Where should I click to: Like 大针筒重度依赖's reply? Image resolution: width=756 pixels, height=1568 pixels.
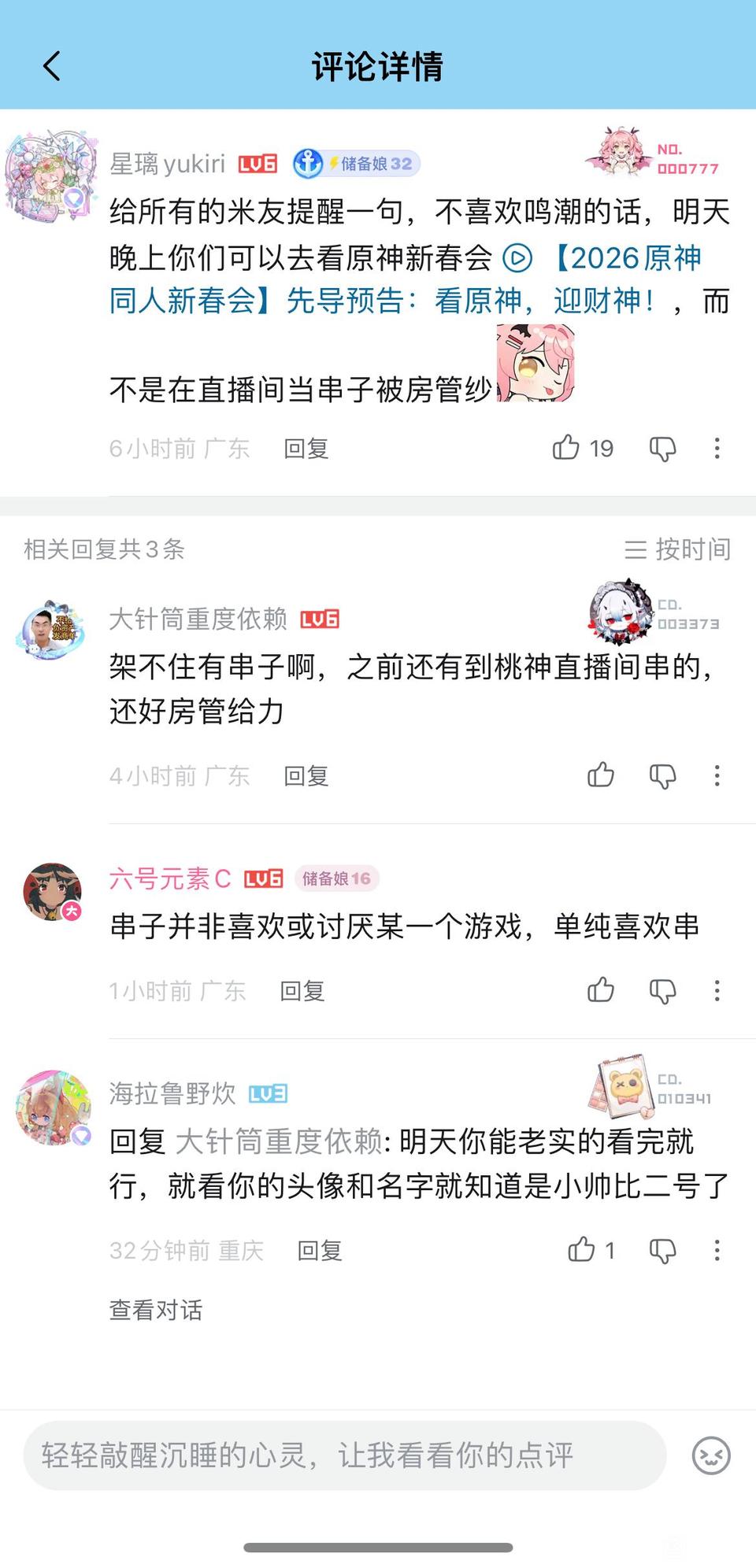[601, 775]
